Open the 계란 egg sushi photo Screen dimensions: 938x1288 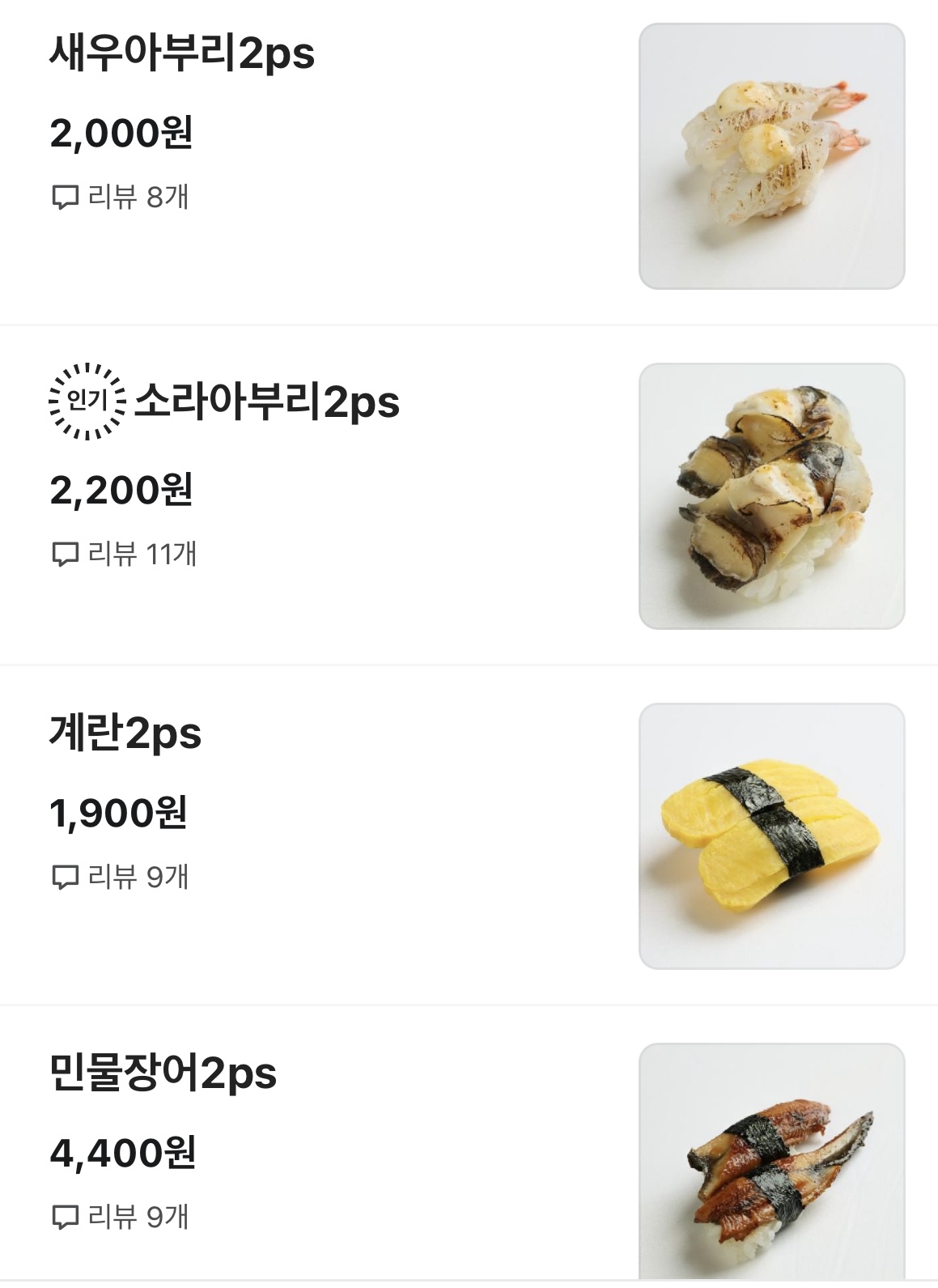tap(771, 836)
